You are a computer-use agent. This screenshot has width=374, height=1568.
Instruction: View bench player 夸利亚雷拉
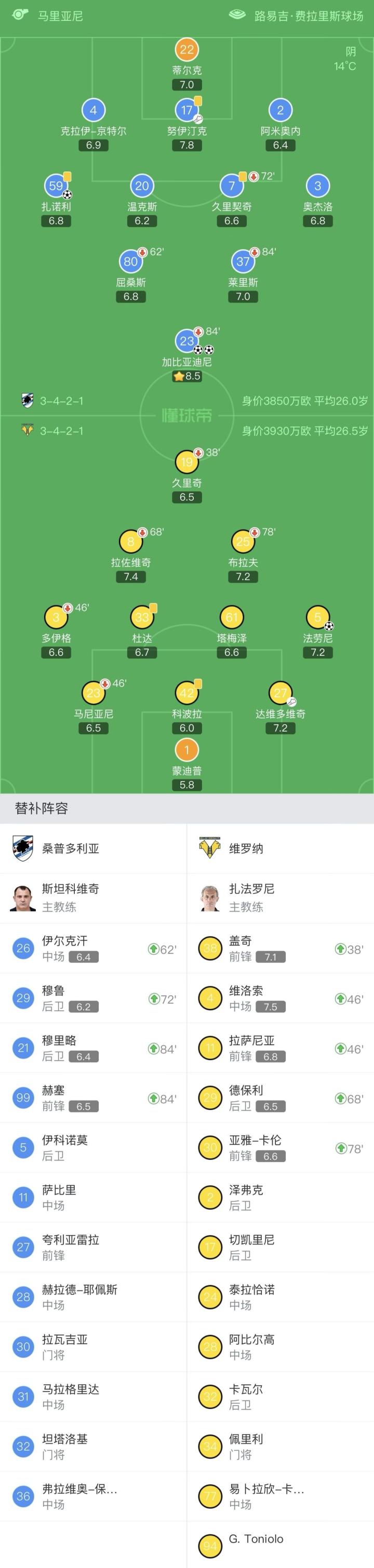pyautogui.click(x=93, y=1247)
